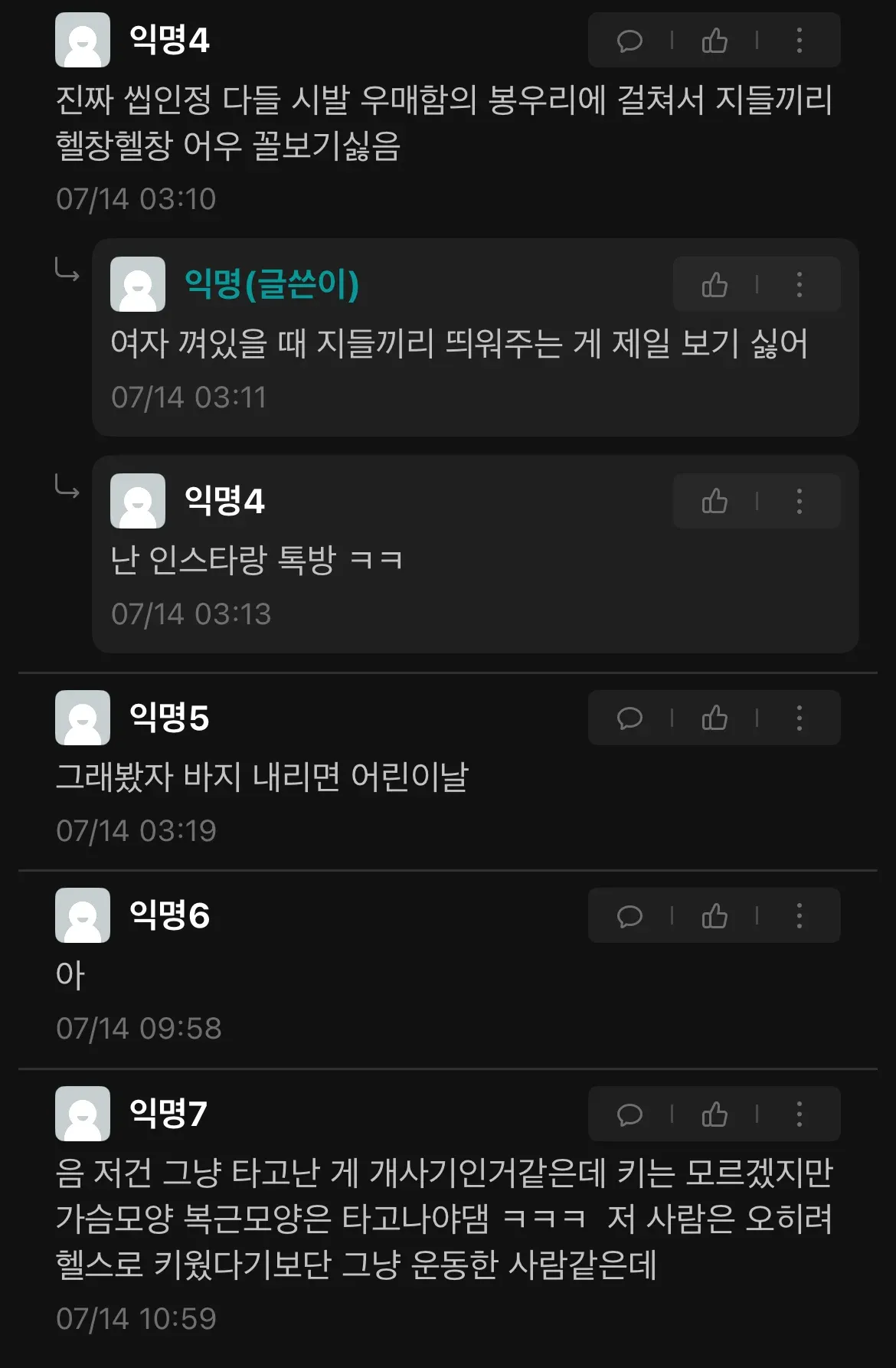Reply to 익명7's comment
This screenshot has width=896, height=1368.
pyautogui.click(x=629, y=1114)
